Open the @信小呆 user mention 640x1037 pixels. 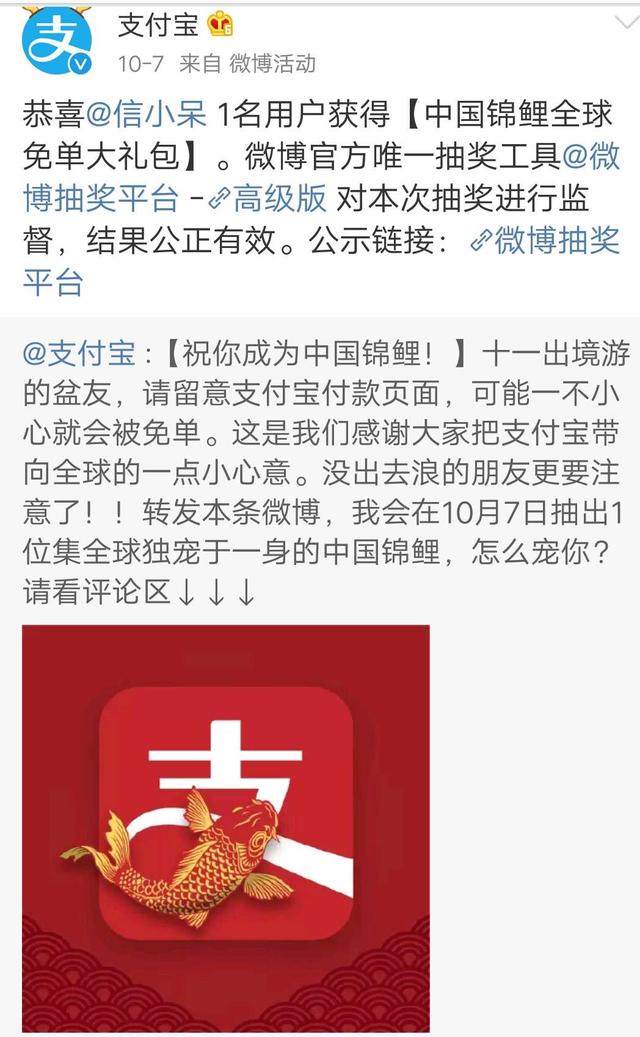145,114
